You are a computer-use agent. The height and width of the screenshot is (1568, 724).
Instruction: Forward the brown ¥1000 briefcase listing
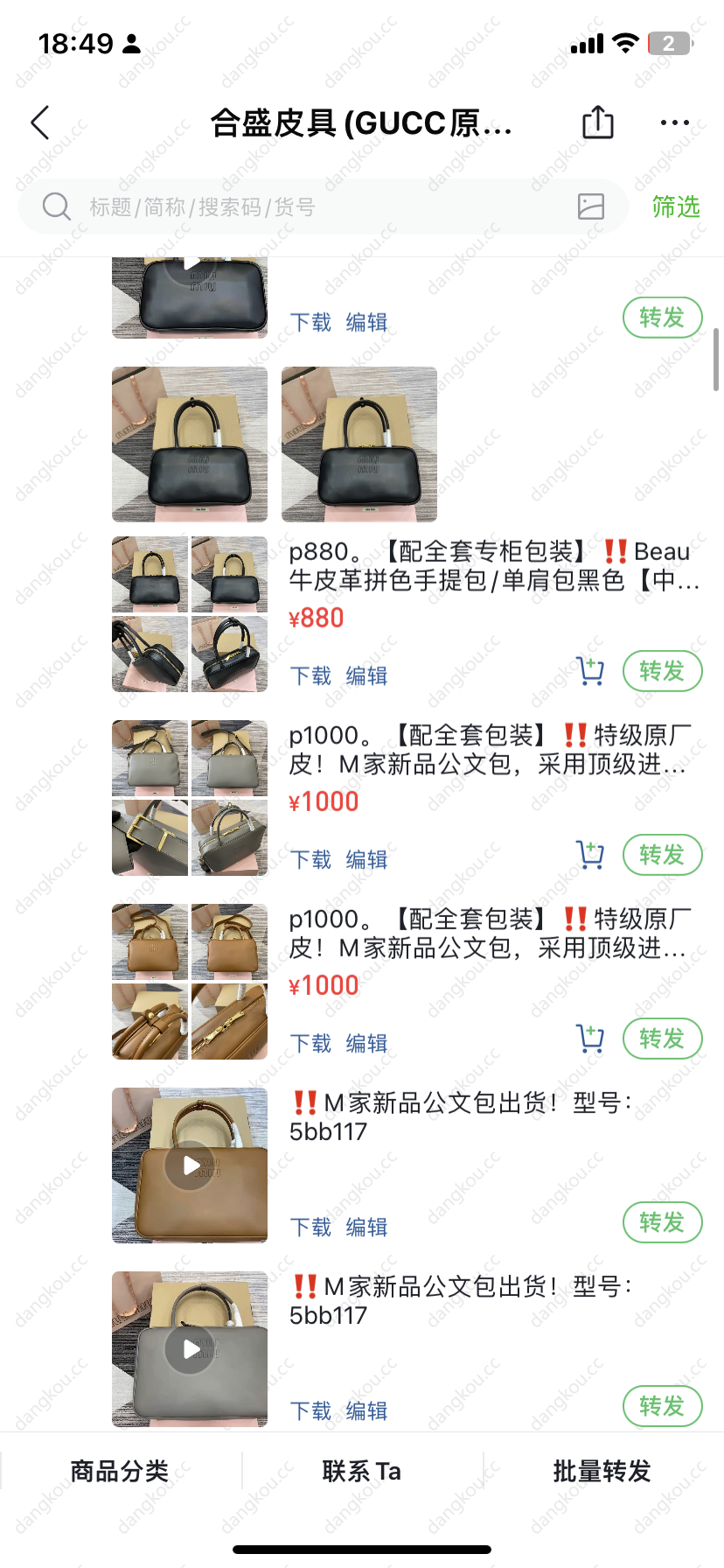click(x=662, y=1039)
